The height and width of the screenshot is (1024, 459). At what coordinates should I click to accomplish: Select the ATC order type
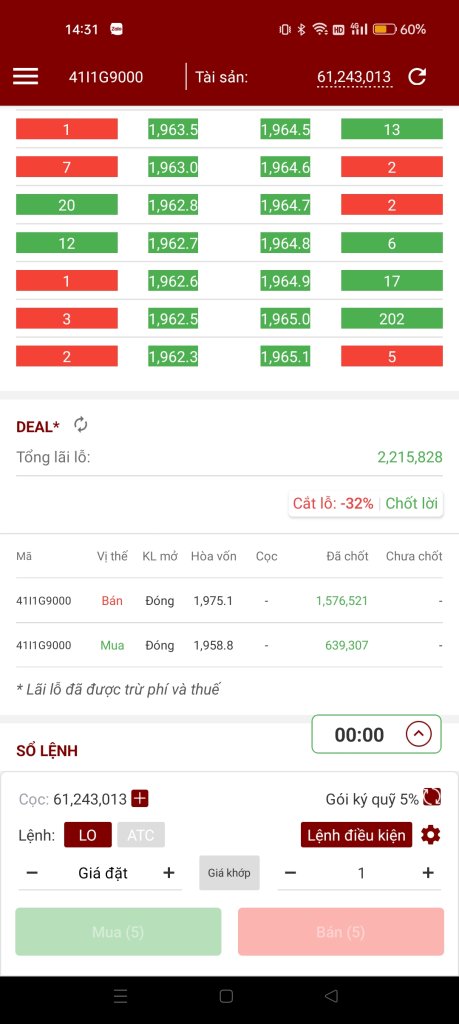pyautogui.click(x=141, y=835)
